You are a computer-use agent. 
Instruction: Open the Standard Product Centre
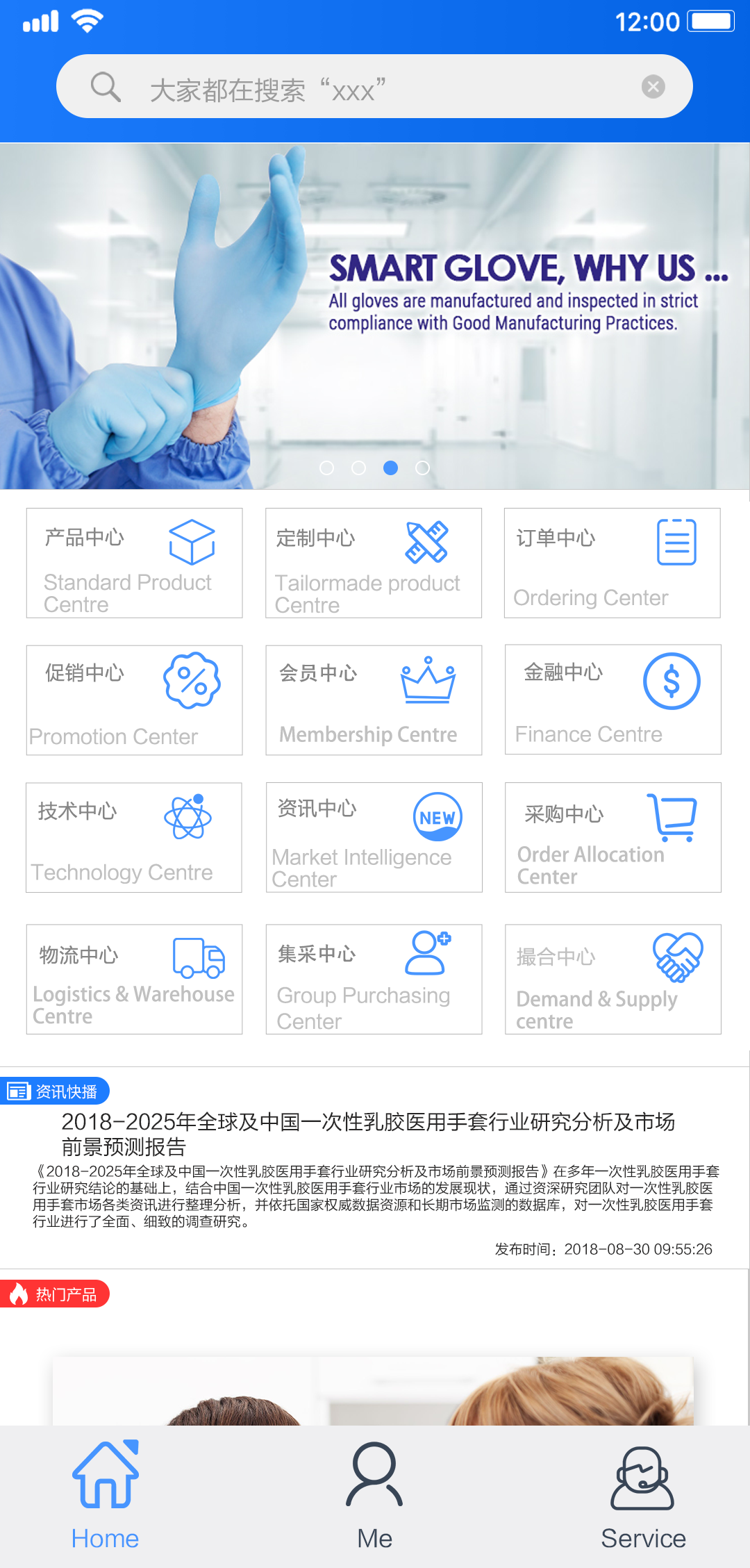(x=134, y=563)
